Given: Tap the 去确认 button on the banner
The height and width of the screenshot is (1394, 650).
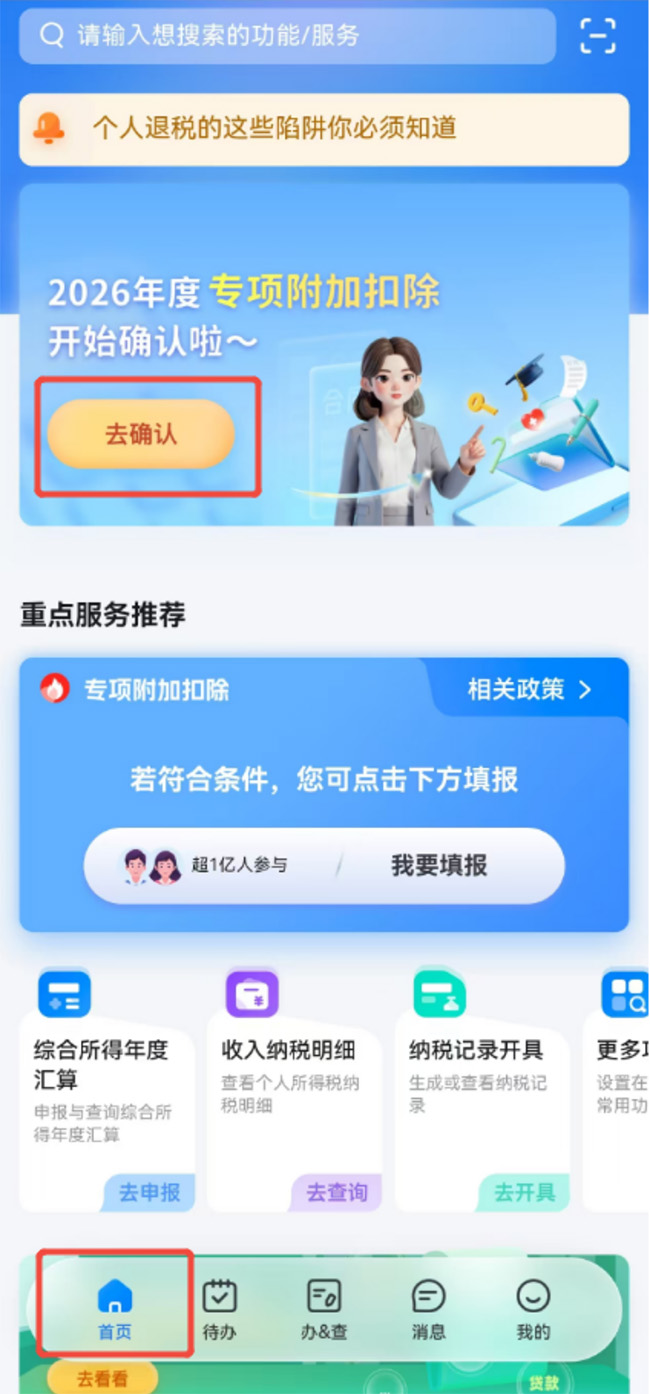Looking at the screenshot, I should pos(141,434).
